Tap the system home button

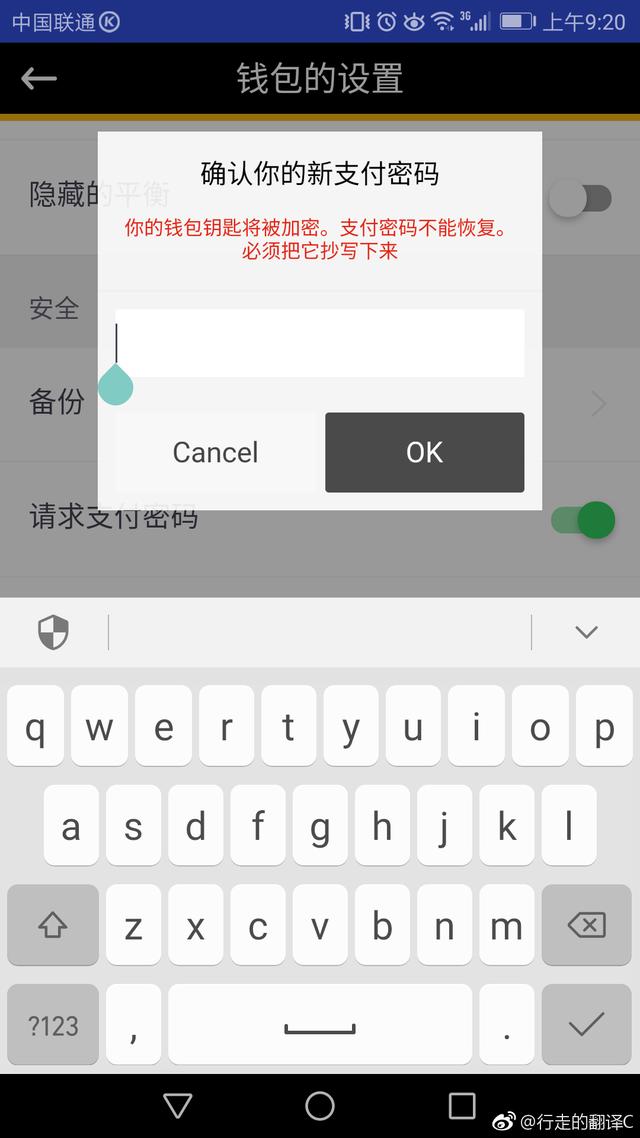[319, 1106]
